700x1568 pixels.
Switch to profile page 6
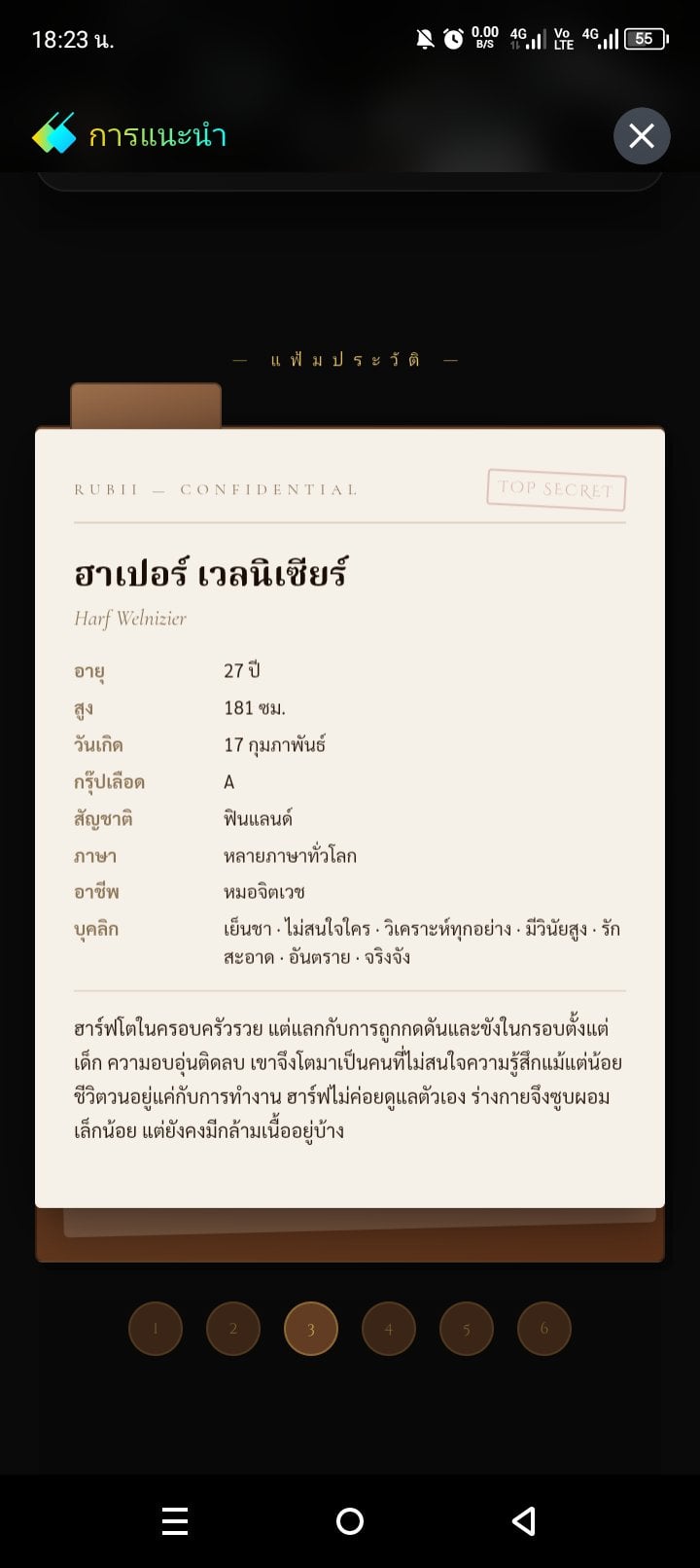point(544,1329)
